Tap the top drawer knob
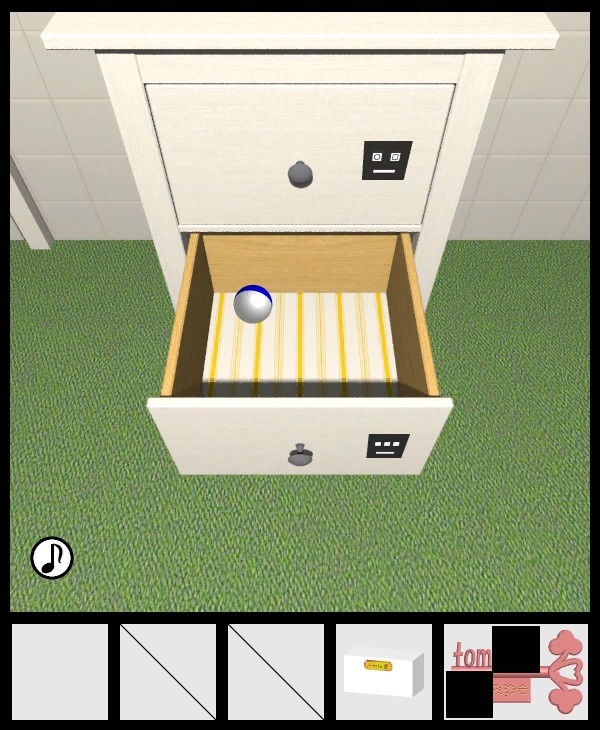This screenshot has height=730, width=600. (300, 174)
